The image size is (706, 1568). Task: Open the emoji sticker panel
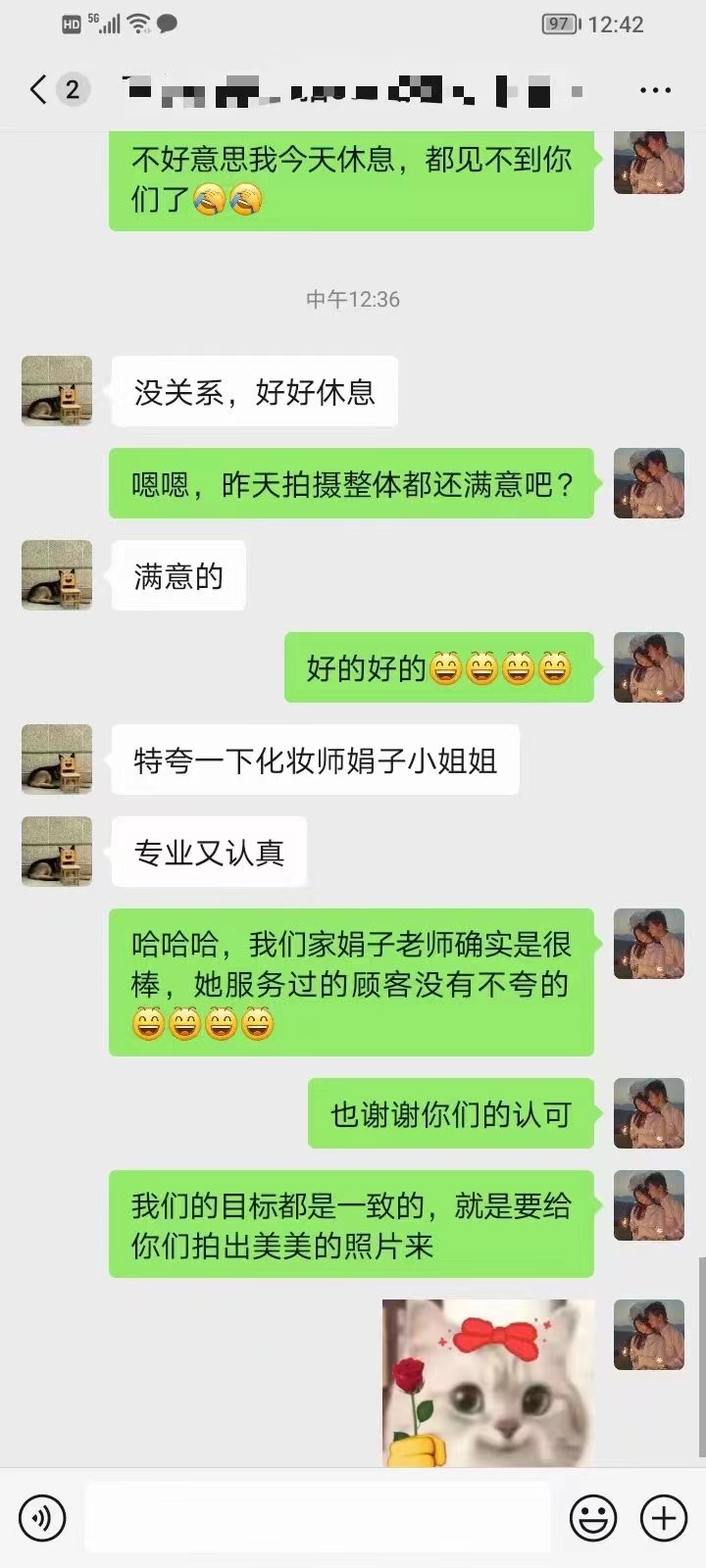pyautogui.click(x=593, y=1518)
